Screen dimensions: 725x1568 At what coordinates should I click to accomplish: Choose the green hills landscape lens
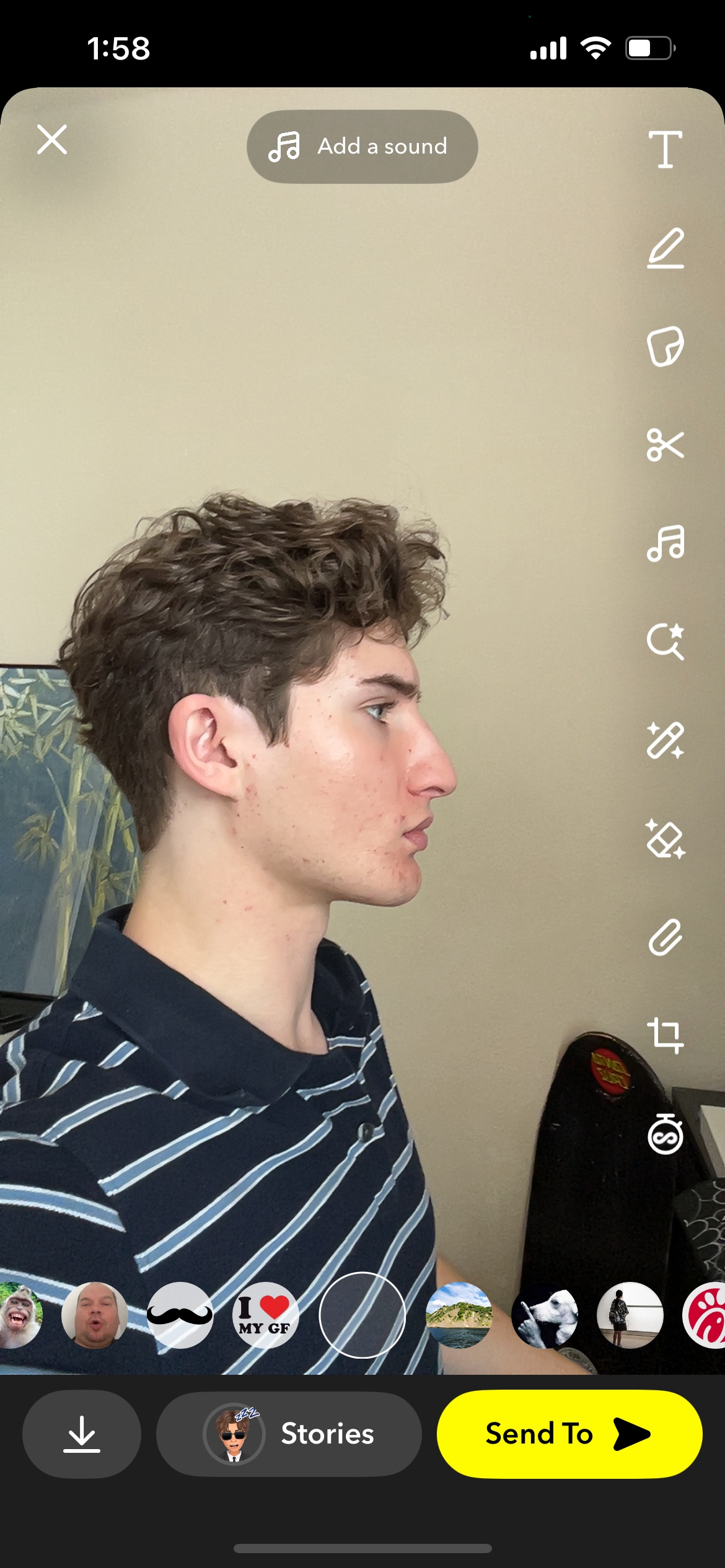(x=459, y=1315)
